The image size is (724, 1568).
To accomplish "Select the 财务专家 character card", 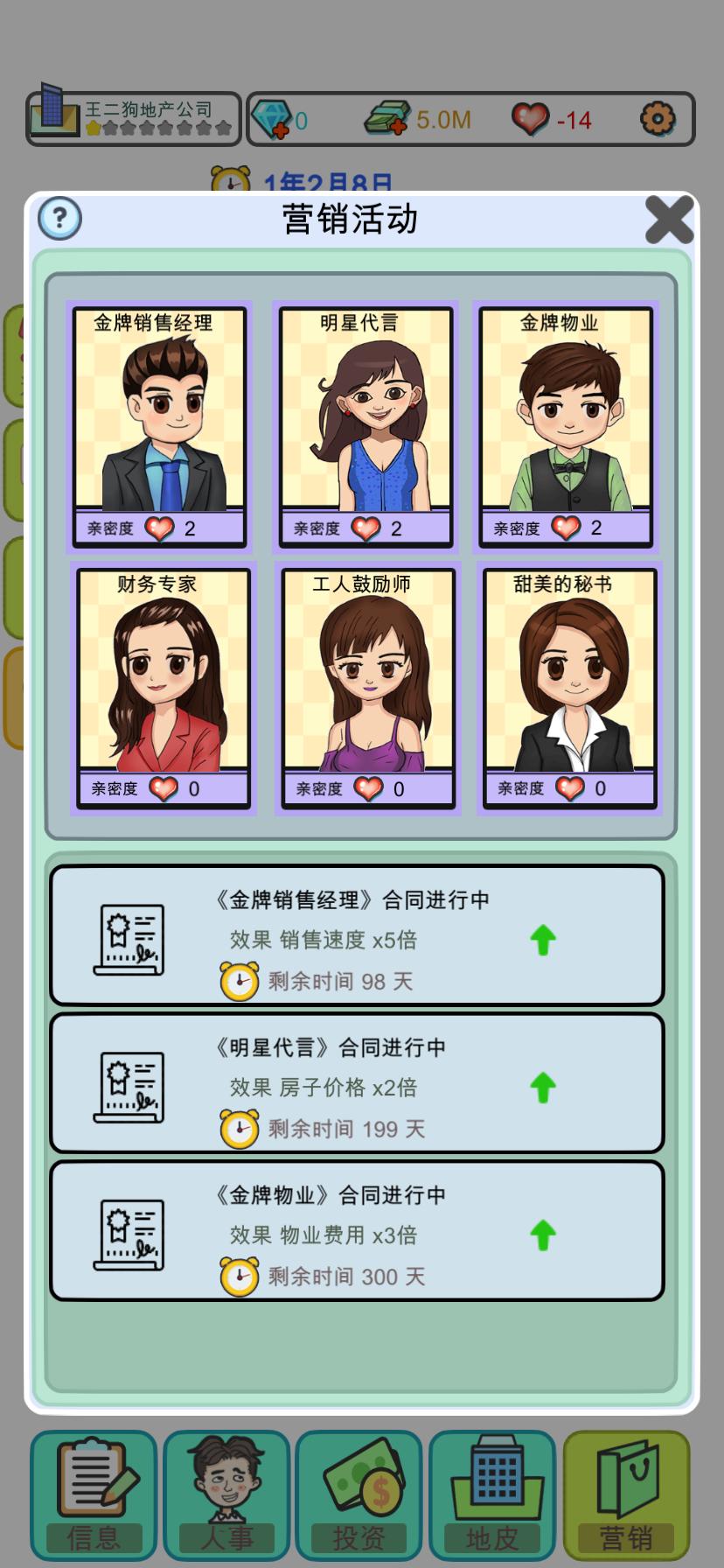I will point(163,688).
